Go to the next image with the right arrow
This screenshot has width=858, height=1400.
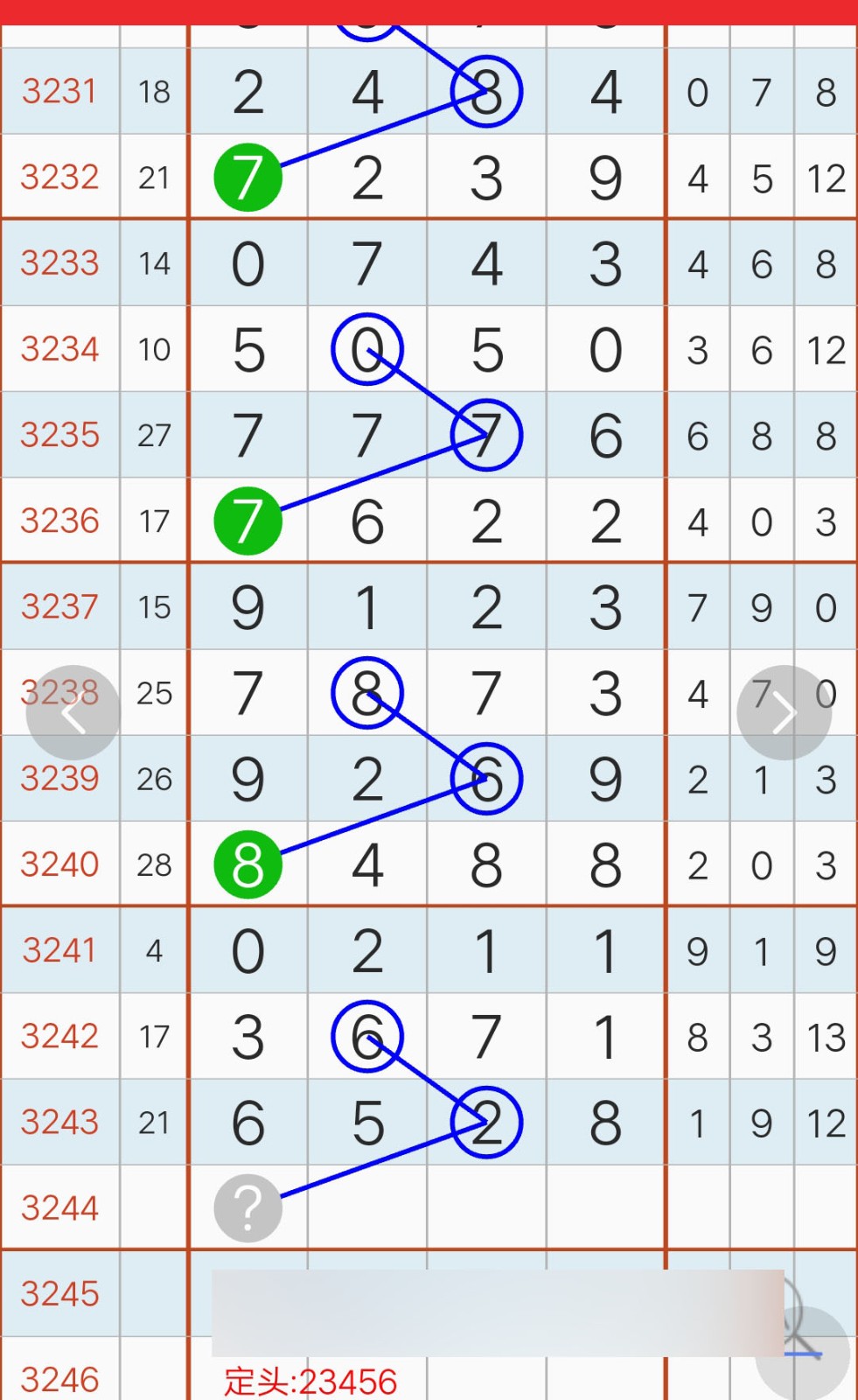pos(784,712)
